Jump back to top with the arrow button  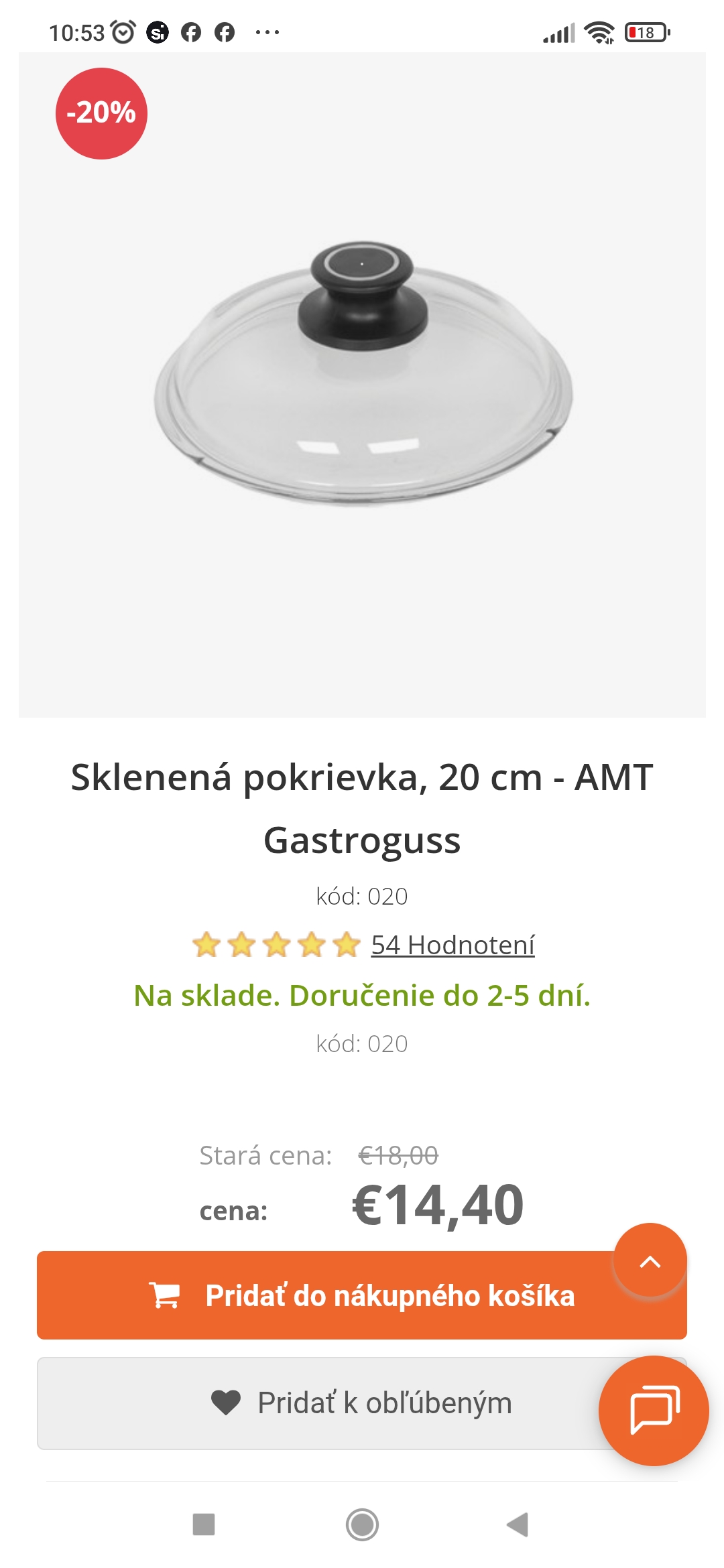point(650,1260)
